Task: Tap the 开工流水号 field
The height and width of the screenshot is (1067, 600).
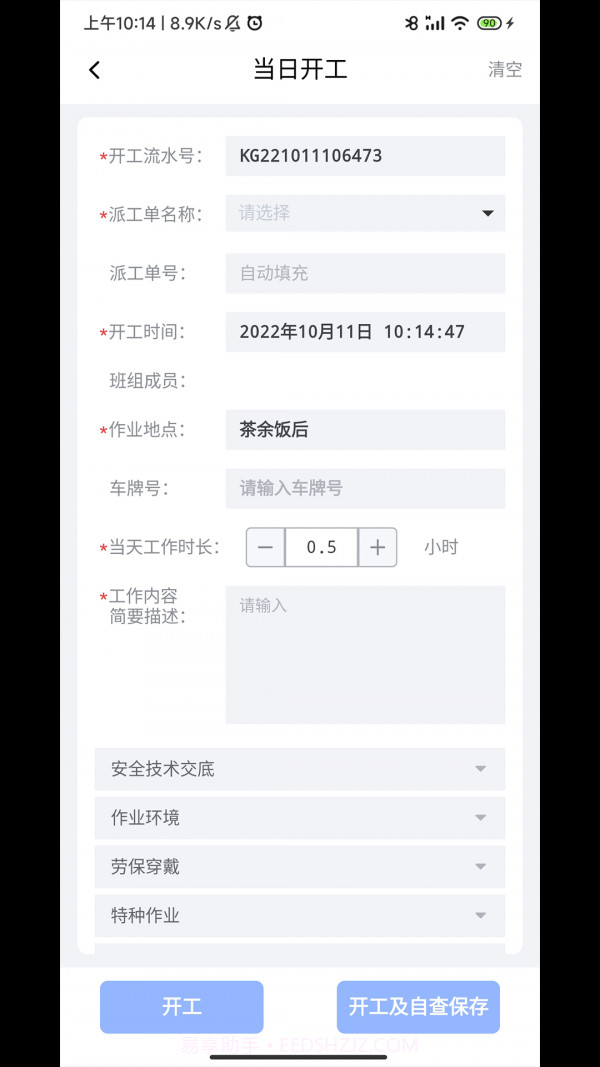Action: [365, 156]
